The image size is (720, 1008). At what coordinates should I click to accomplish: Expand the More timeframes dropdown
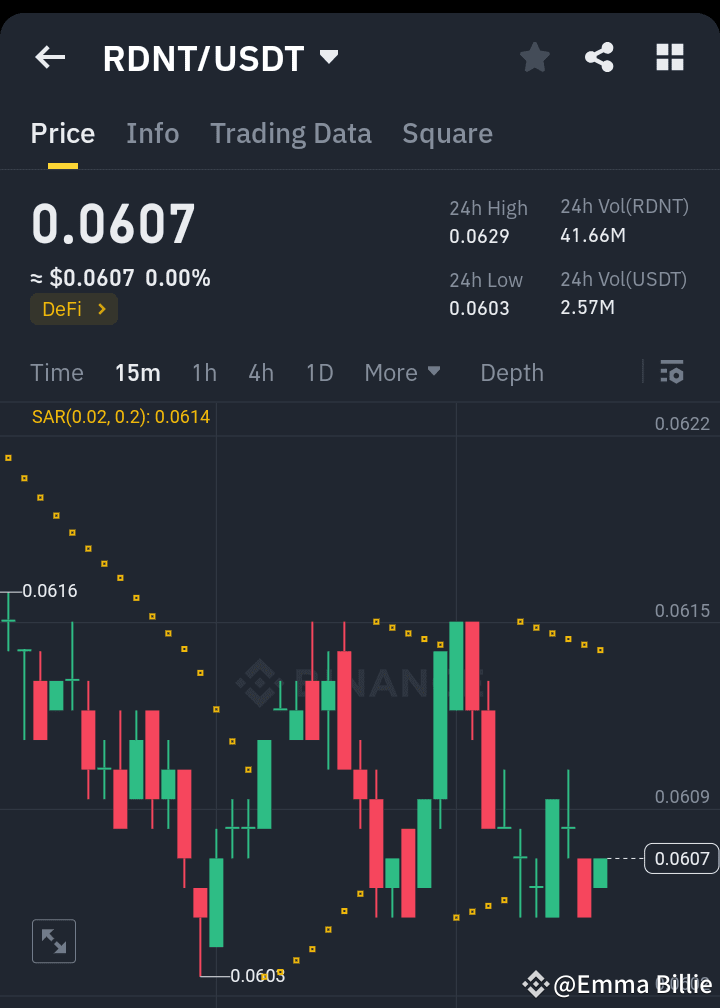tap(402, 372)
